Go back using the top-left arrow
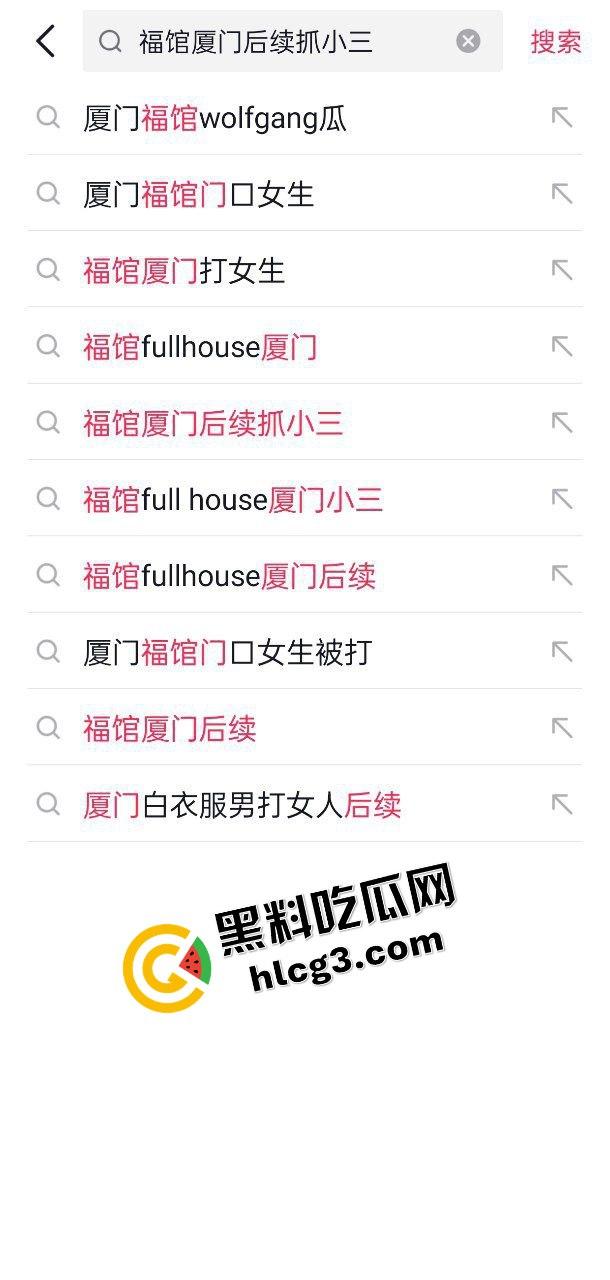This screenshot has width=610, height=1280. click(45, 41)
